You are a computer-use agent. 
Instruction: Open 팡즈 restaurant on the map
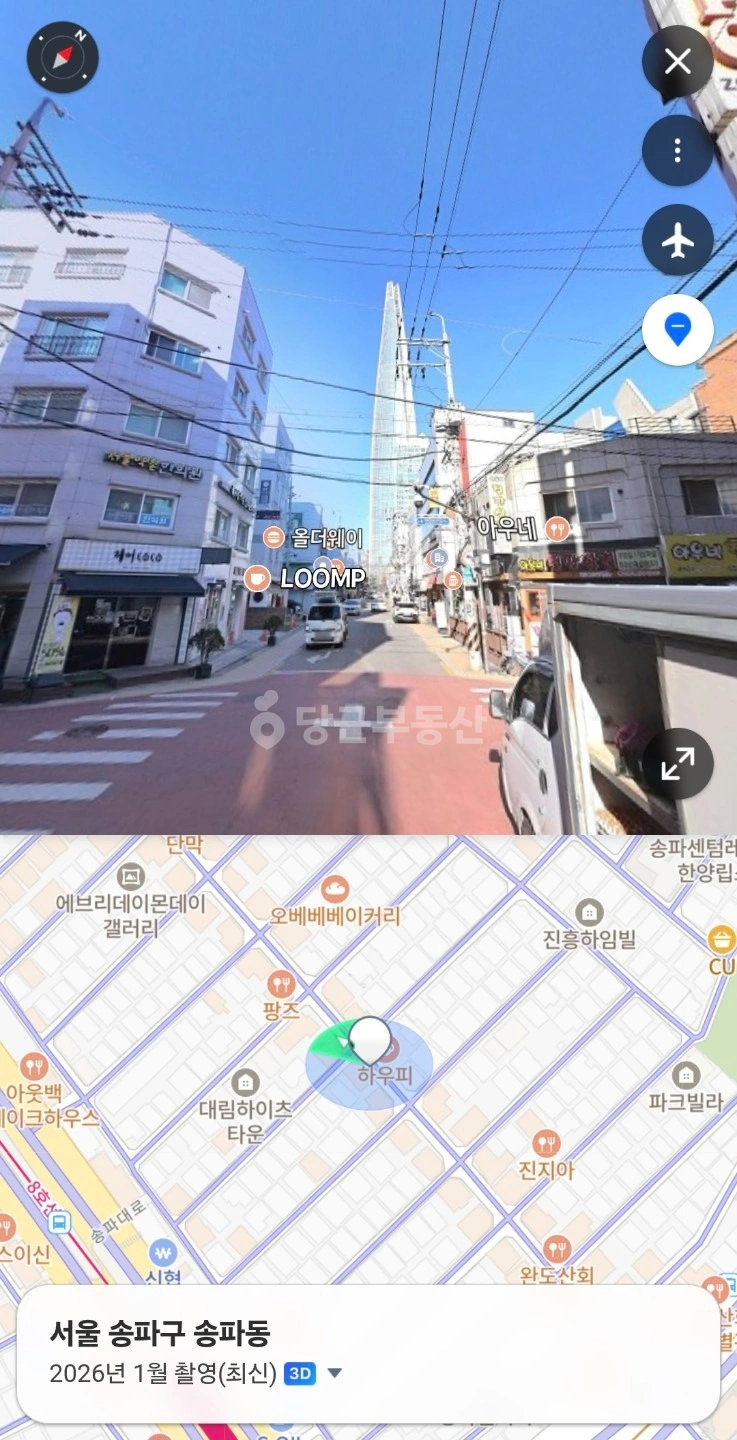(x=281, y=996)
